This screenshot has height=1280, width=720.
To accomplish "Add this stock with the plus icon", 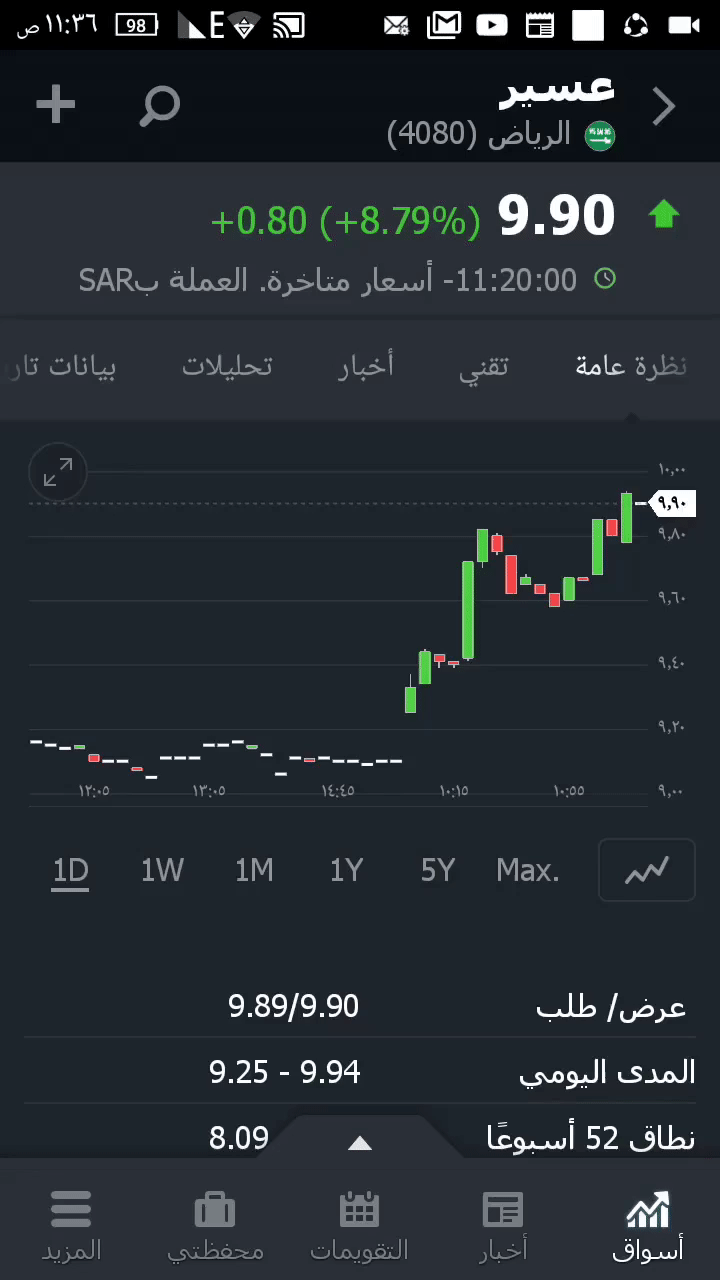I will pos(56,105).
